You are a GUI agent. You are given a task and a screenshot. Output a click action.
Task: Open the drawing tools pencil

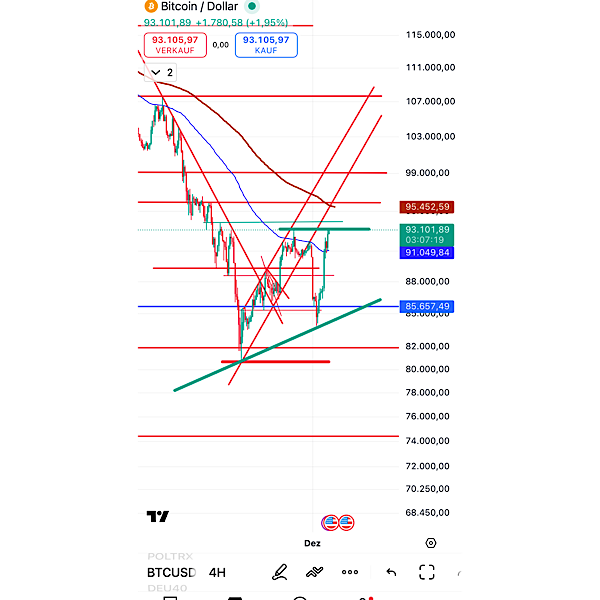pos(281,572)
